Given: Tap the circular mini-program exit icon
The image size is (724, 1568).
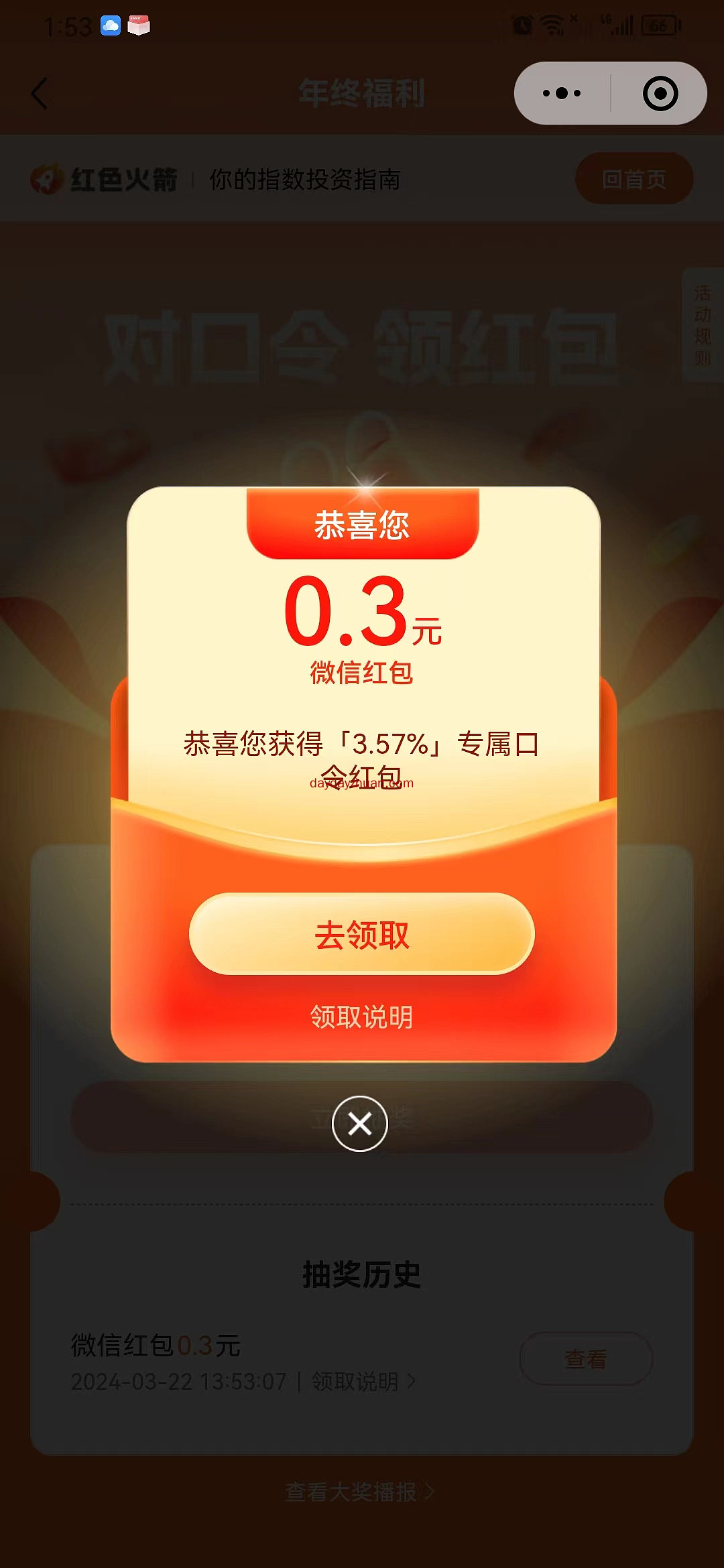Looking at the screenshot, I should tap(659, 92).
